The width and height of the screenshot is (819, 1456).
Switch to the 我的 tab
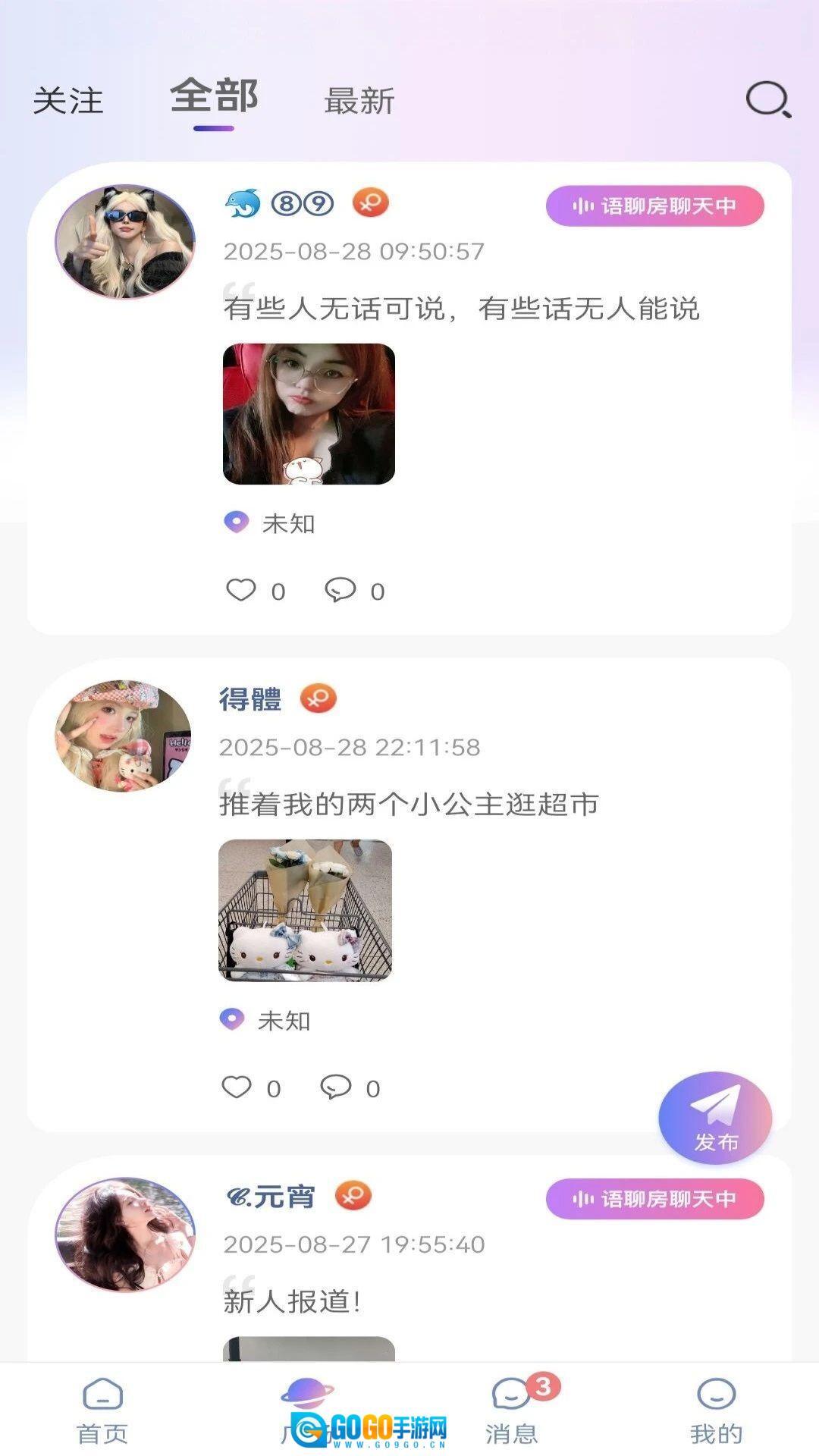click(x=716, y=1410)
